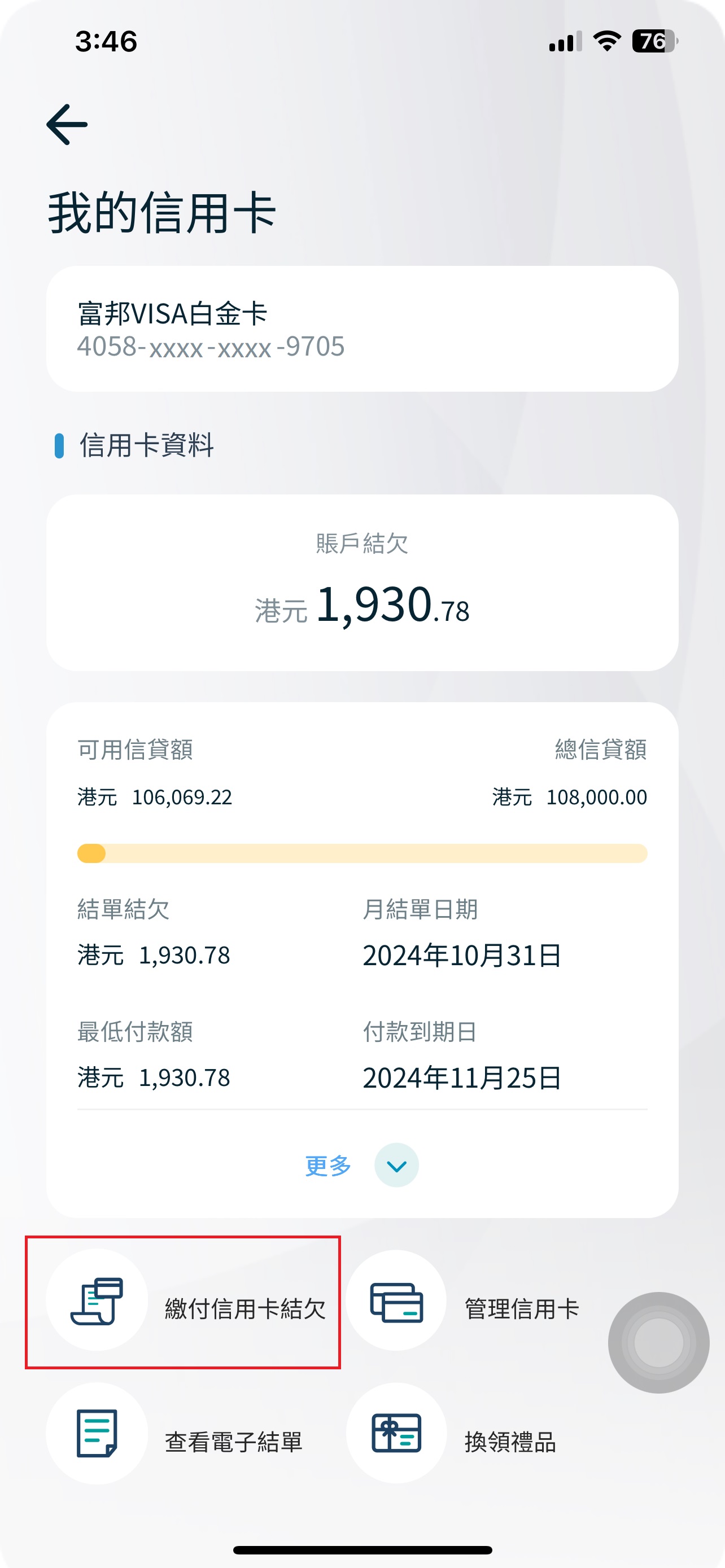Tap the redeem gifts present icon

pyautogui.click(x=396, y=1434)
